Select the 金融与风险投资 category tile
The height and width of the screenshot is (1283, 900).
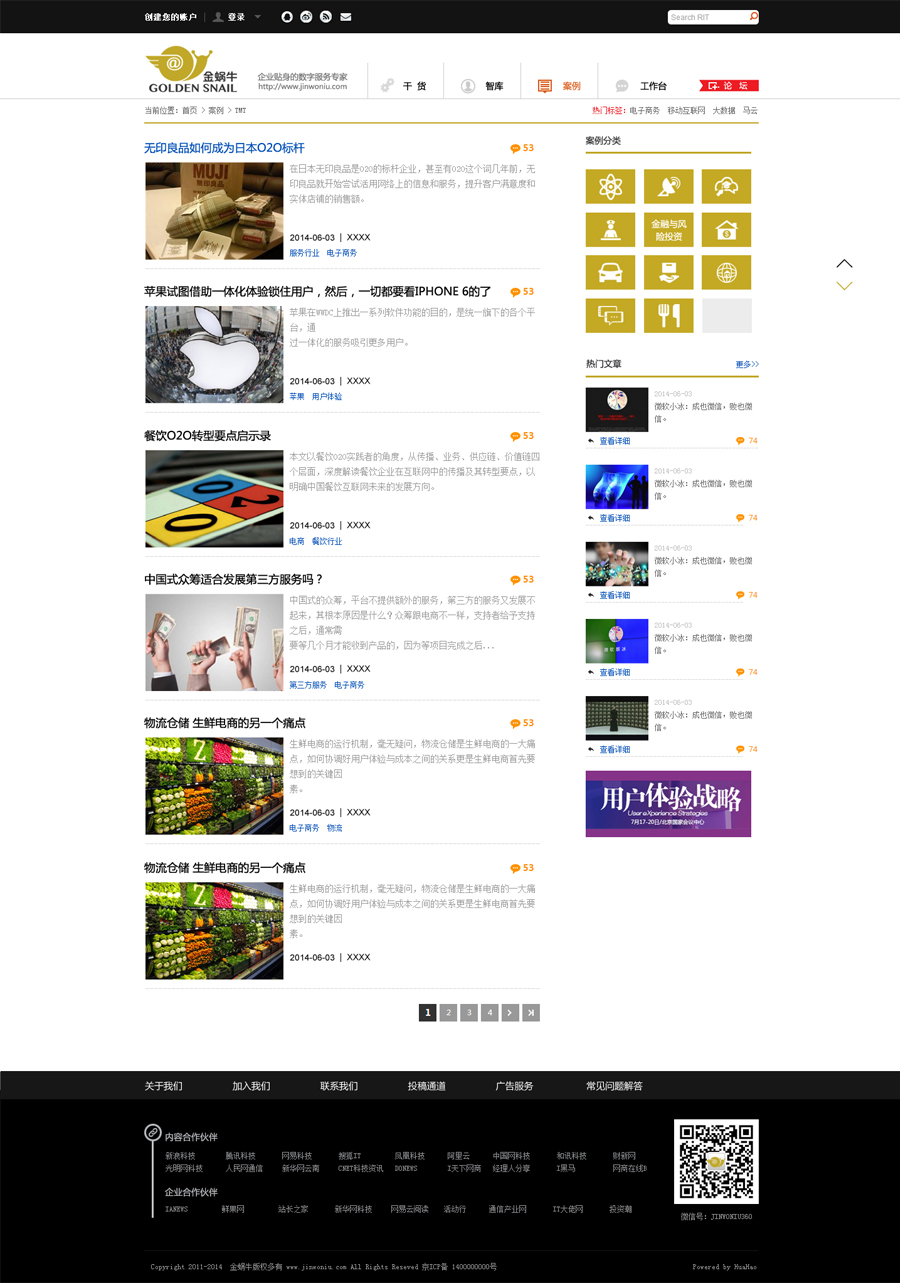(x=669, y=230)
